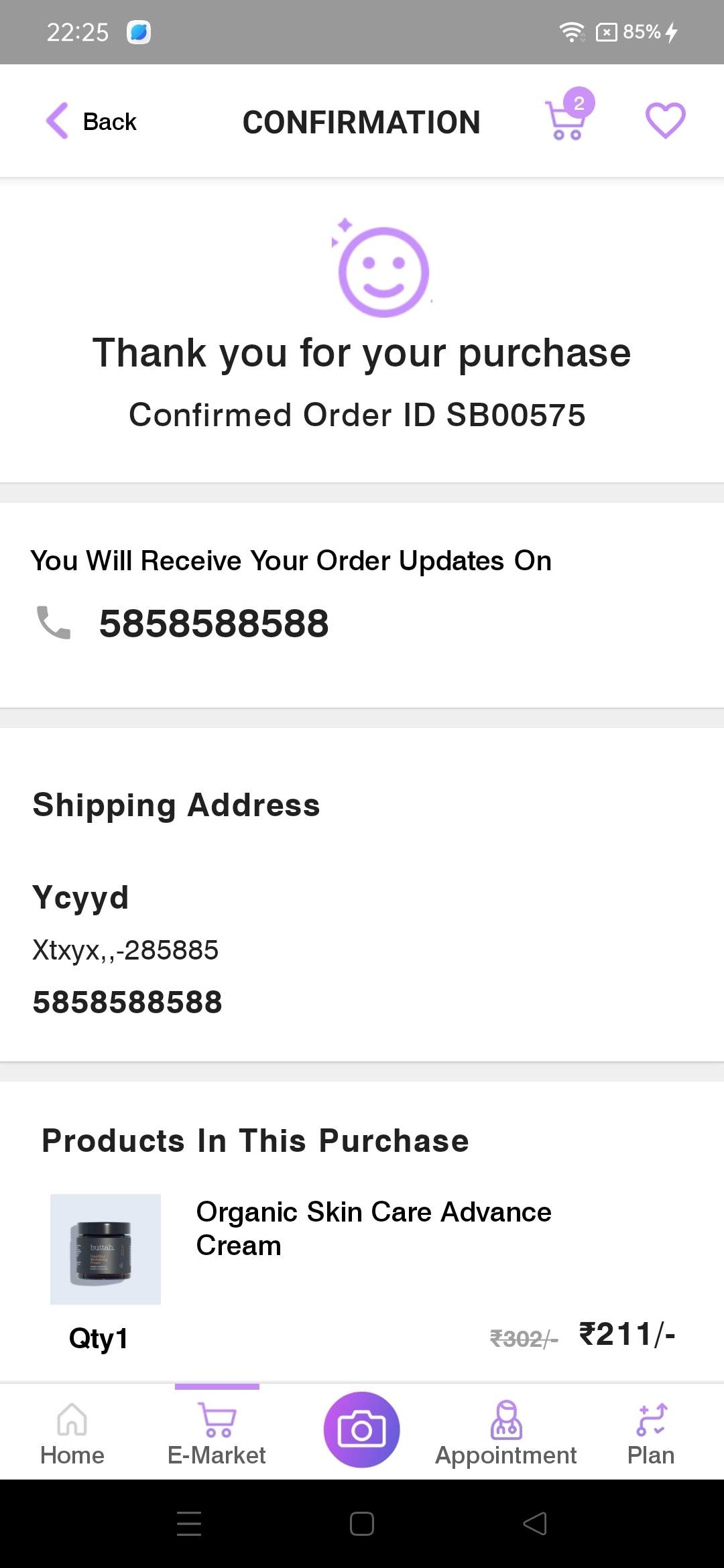The image size is (724, 1568).
Task: Tap the system home navigation button
Action: coord(362,1524)
